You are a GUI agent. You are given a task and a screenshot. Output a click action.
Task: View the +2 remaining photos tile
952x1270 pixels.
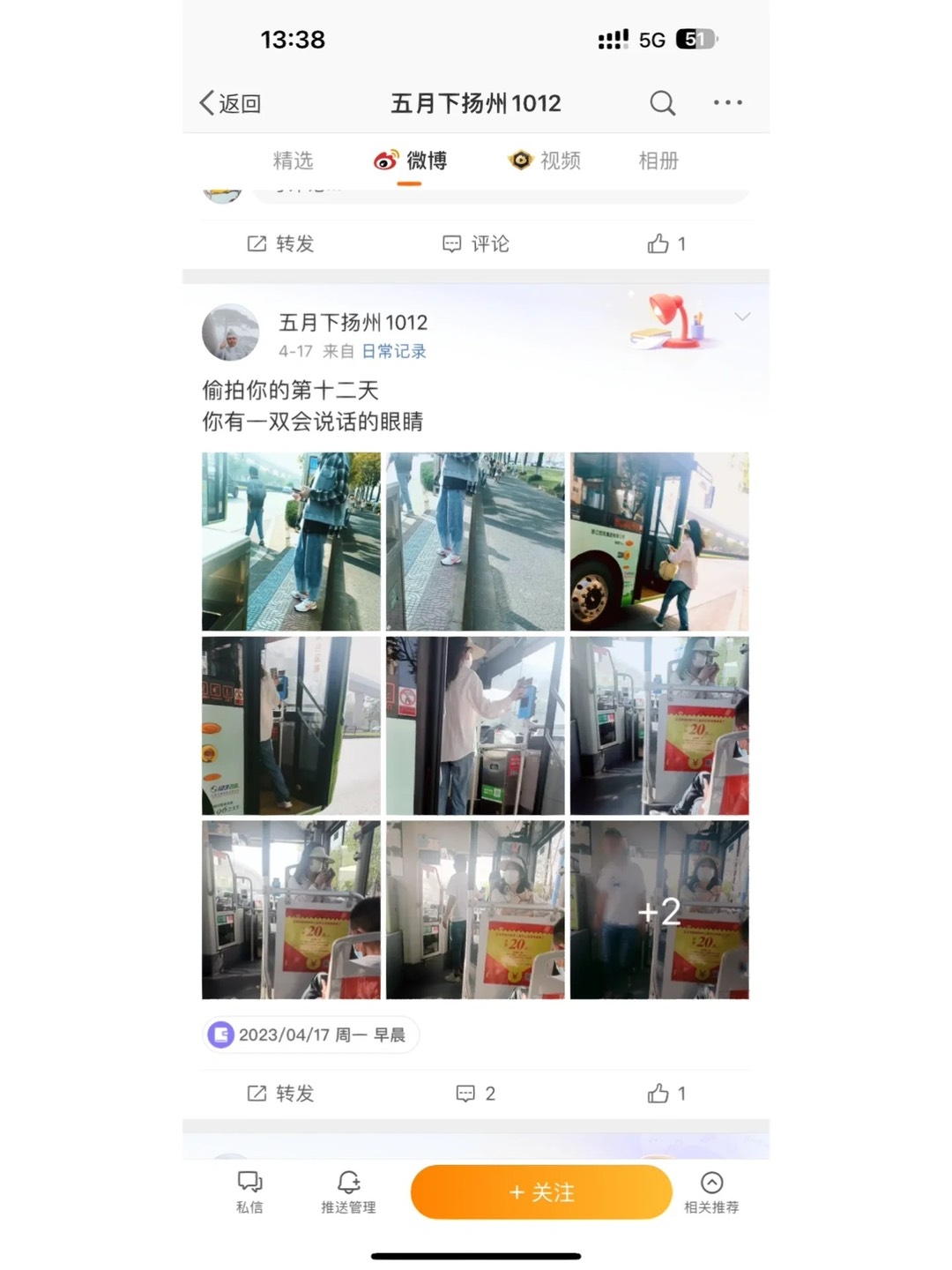(x=659, y=909)
